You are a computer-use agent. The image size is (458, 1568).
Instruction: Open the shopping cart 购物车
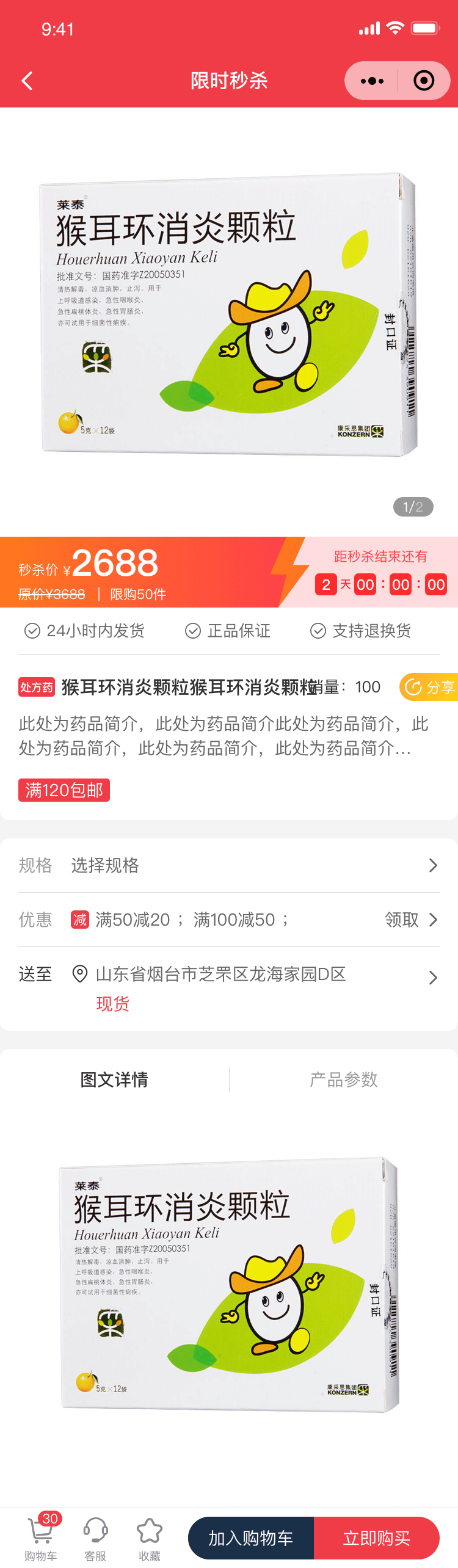pos(41,1537)
